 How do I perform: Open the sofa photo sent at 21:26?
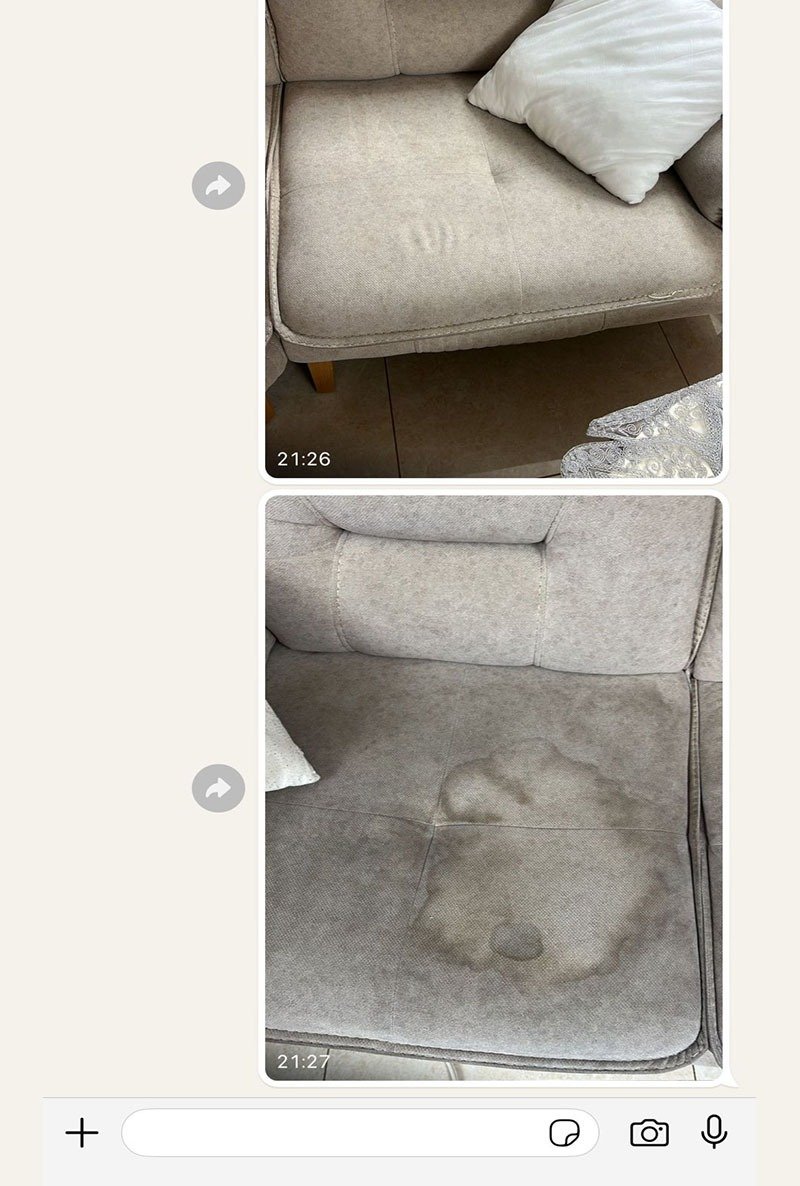(494, 240)
